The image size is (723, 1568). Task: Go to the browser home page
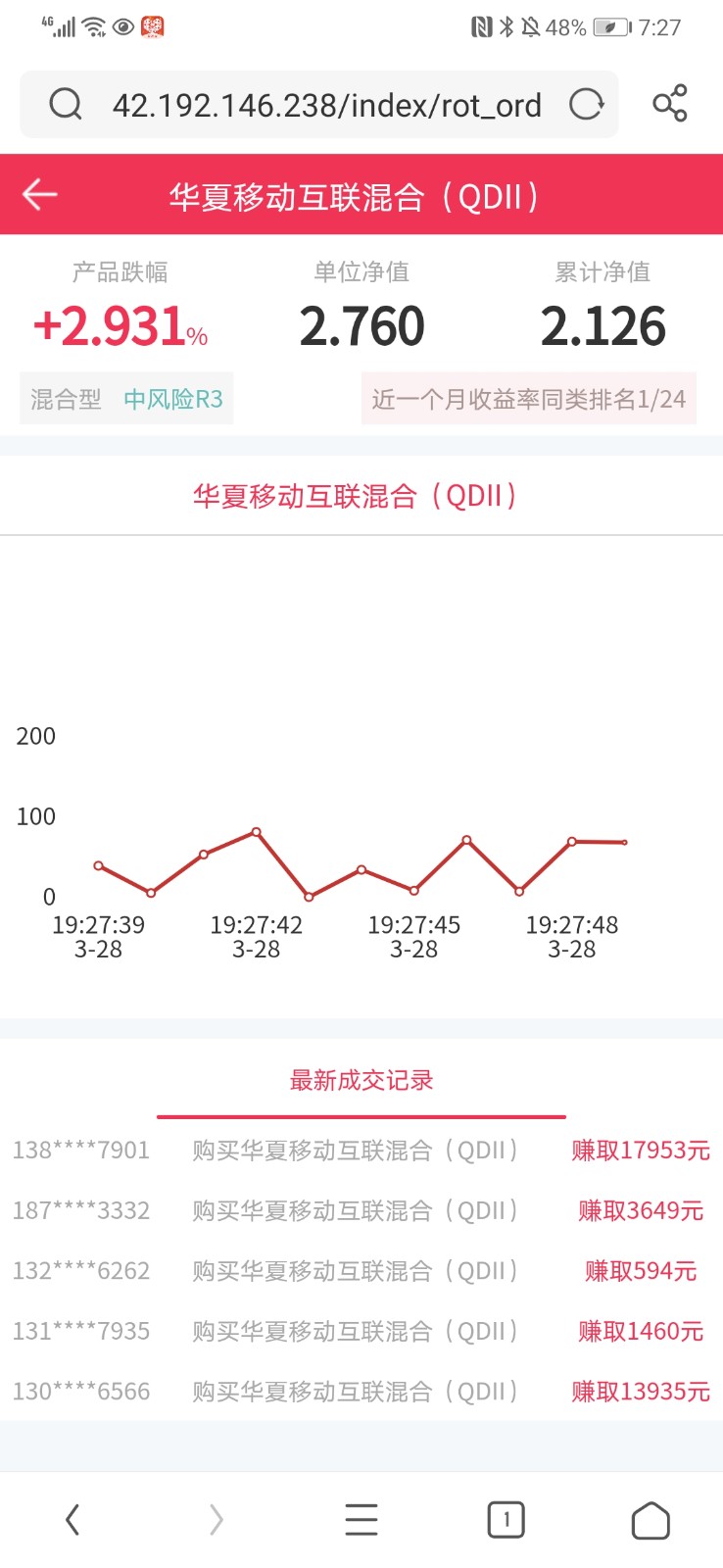[651, 1520]
